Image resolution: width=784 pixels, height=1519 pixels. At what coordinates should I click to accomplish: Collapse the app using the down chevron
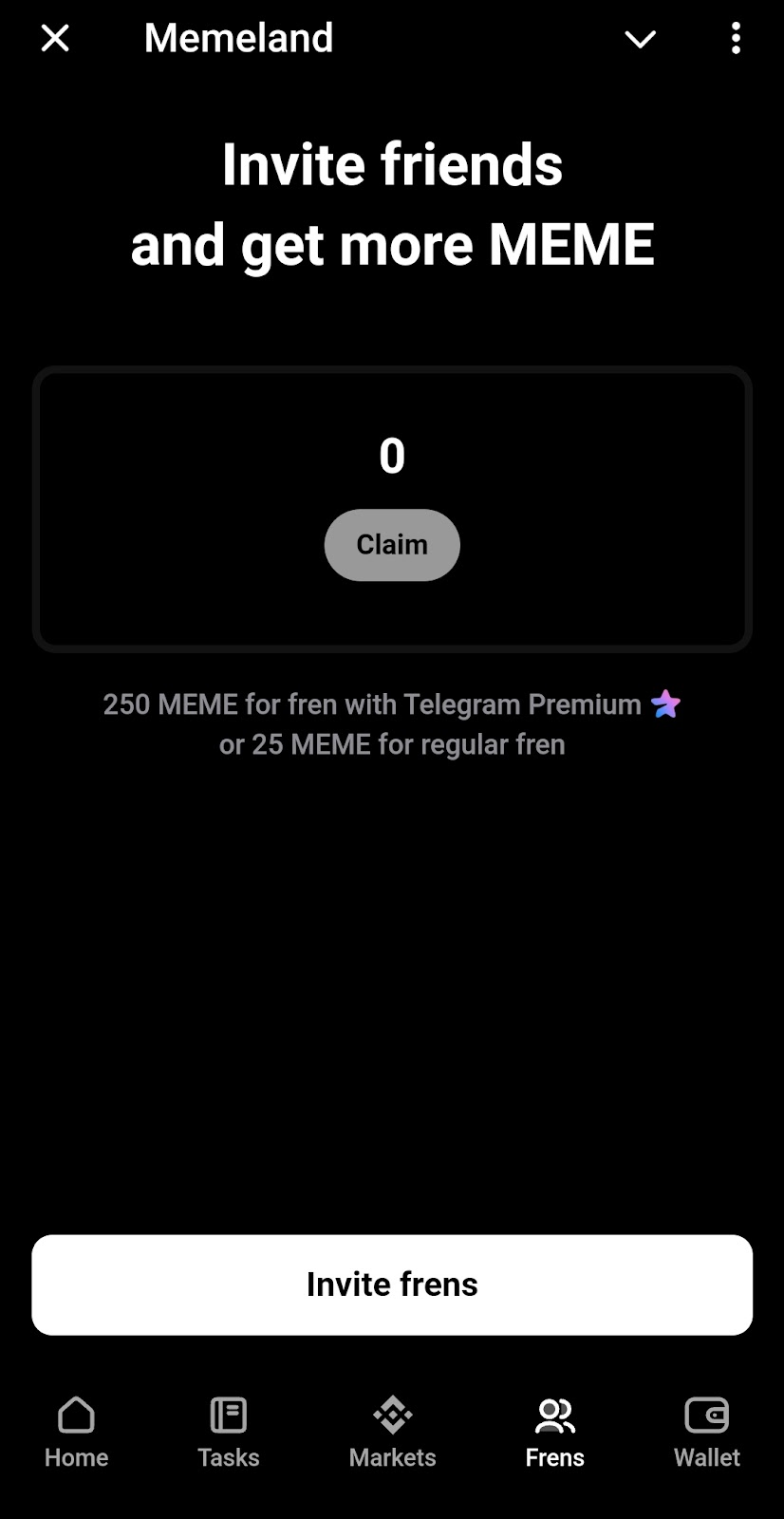coord(640,39)
